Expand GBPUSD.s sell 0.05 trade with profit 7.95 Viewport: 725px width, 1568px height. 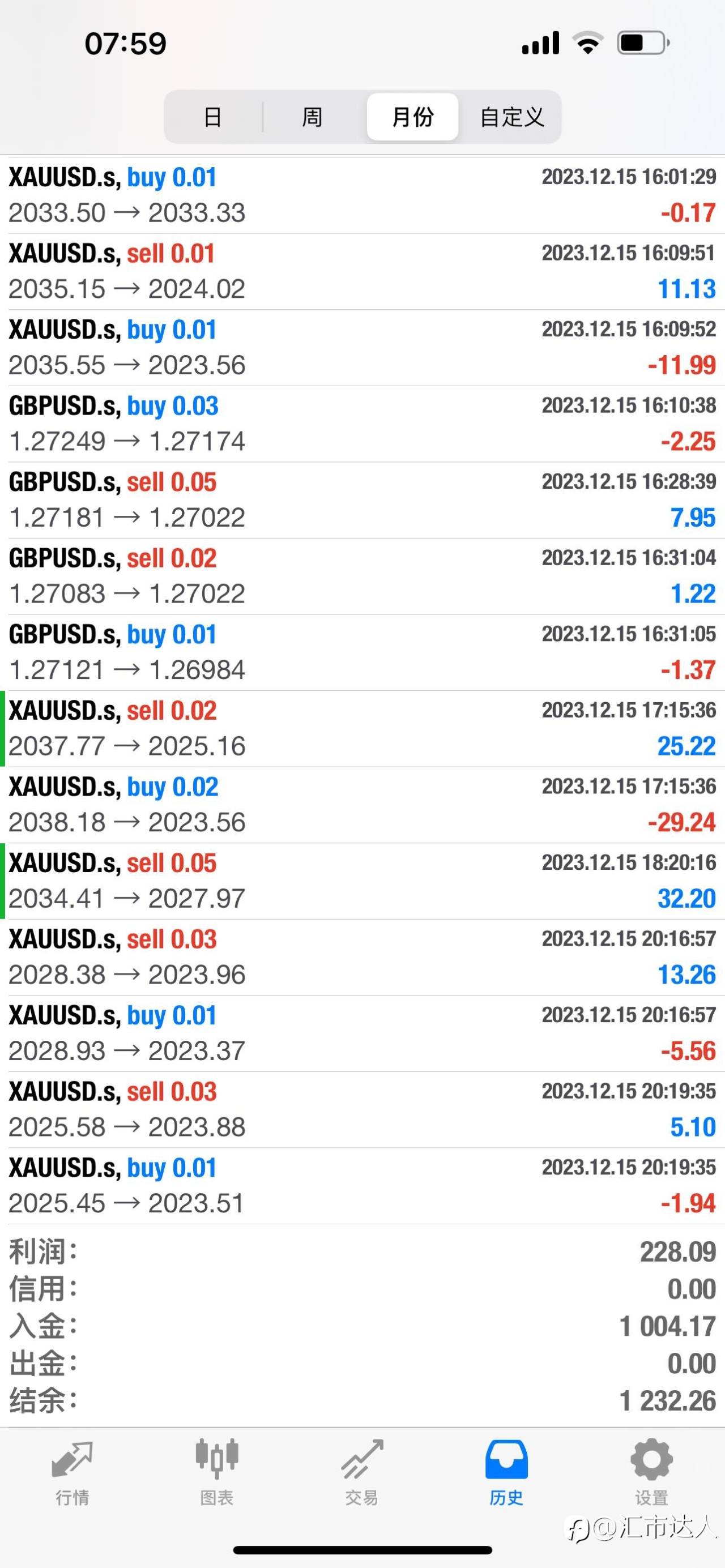pyautogui.click(x=362, y=500)
